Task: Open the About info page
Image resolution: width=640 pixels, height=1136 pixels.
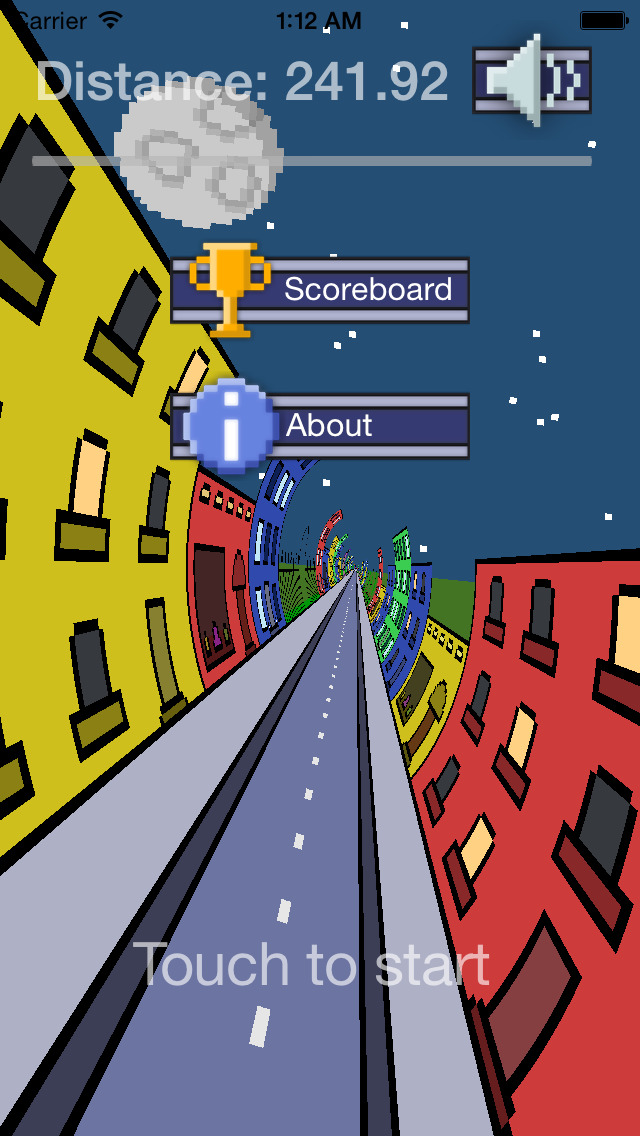Action: click(x=320, y=426)
